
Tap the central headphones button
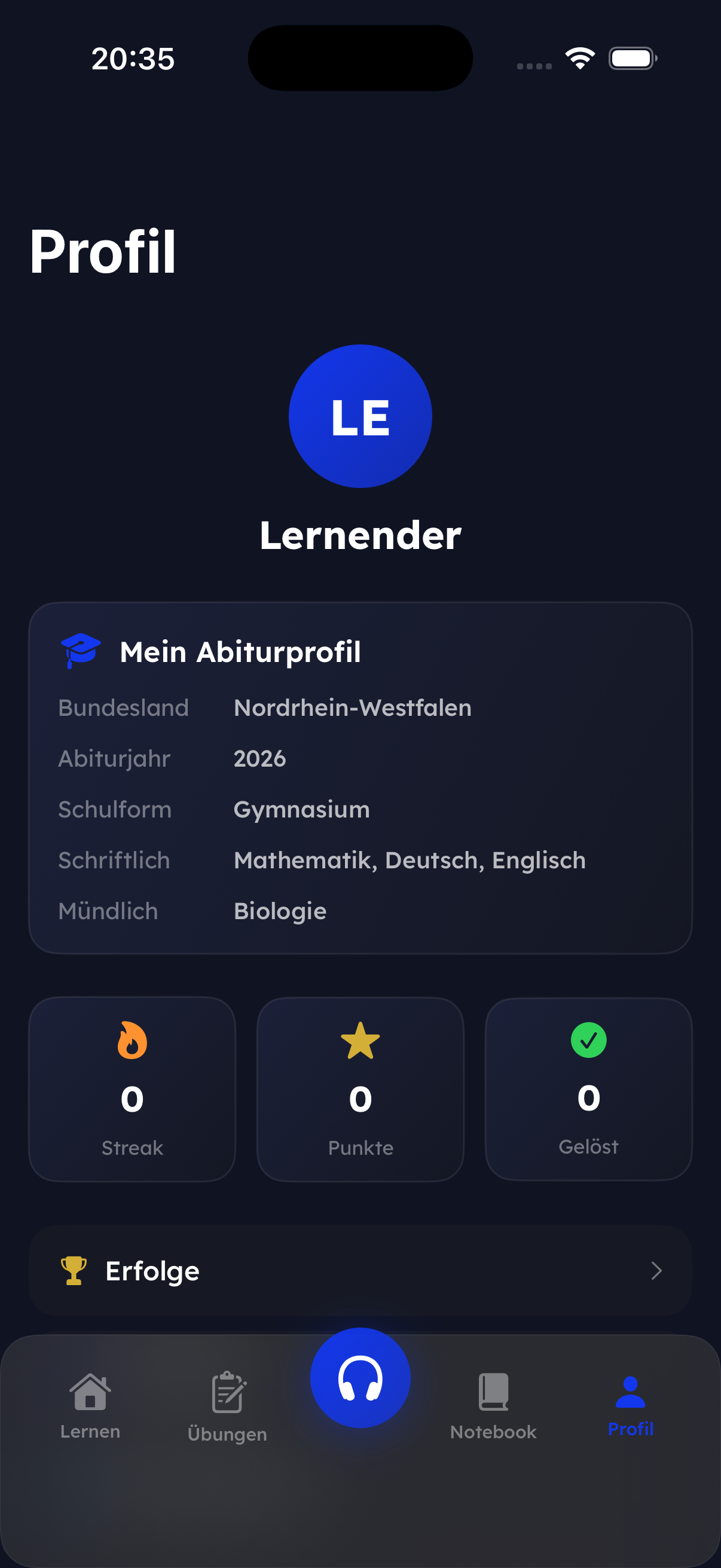tap(360, 1377)
